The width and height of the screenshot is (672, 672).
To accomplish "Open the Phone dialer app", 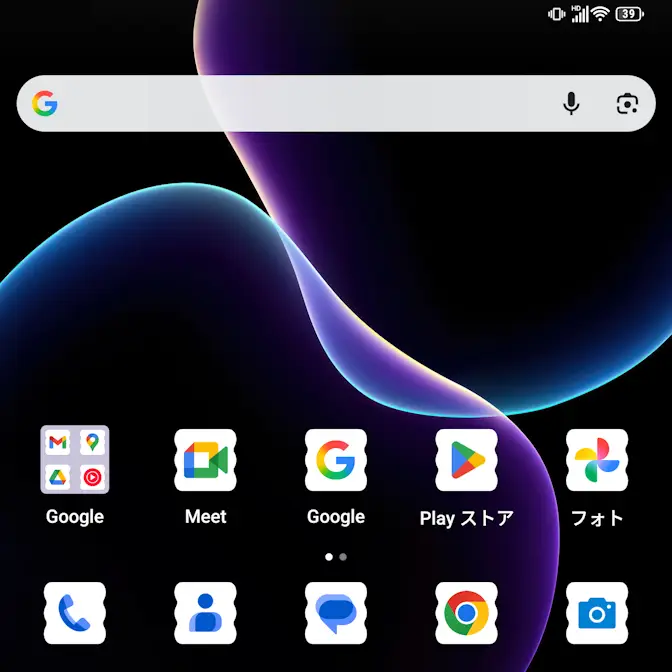I will pyautogui.click(x=75, y=612).
